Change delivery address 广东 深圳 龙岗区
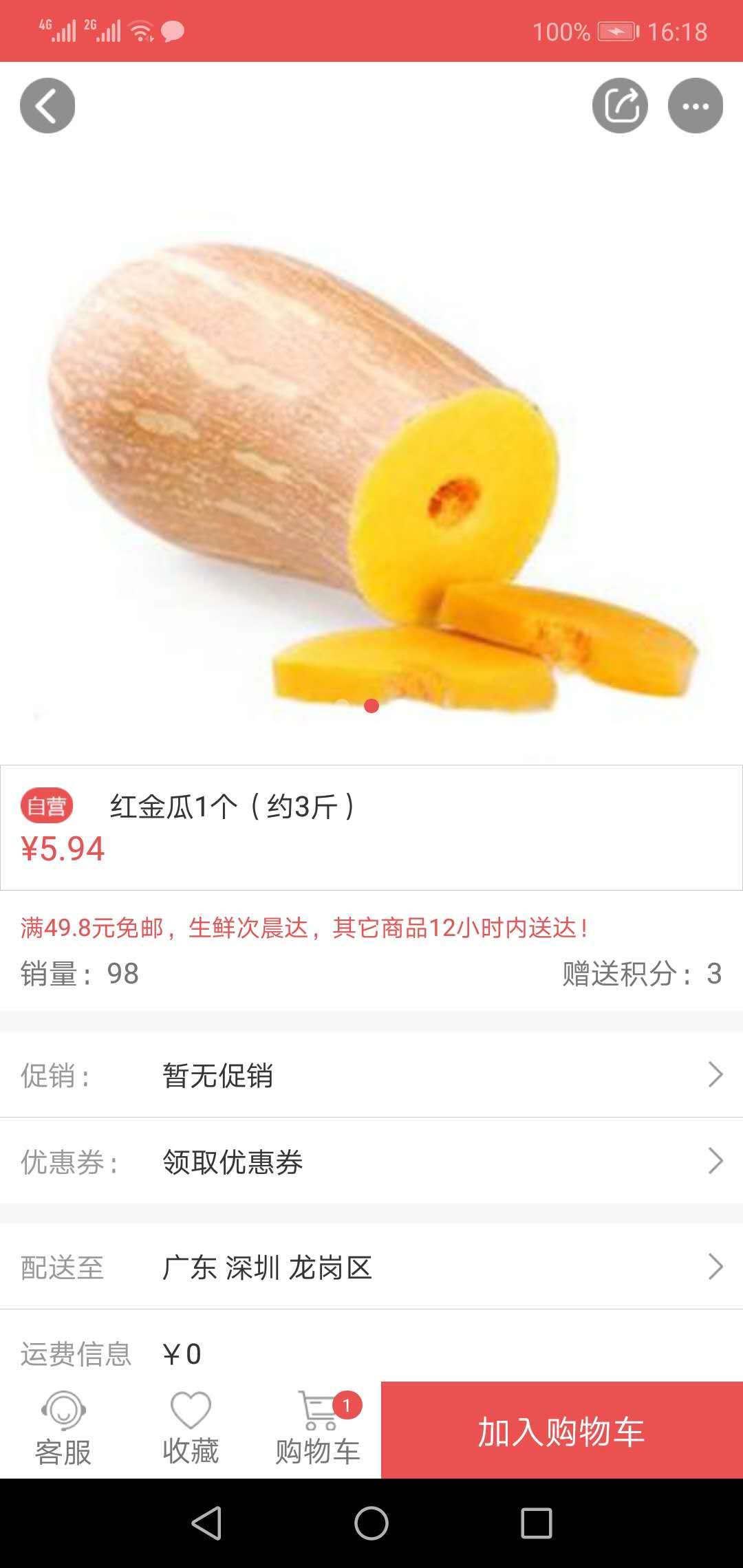This screenshot has width=743, height=1568. pyautogui.click(x=371, y=1267)
